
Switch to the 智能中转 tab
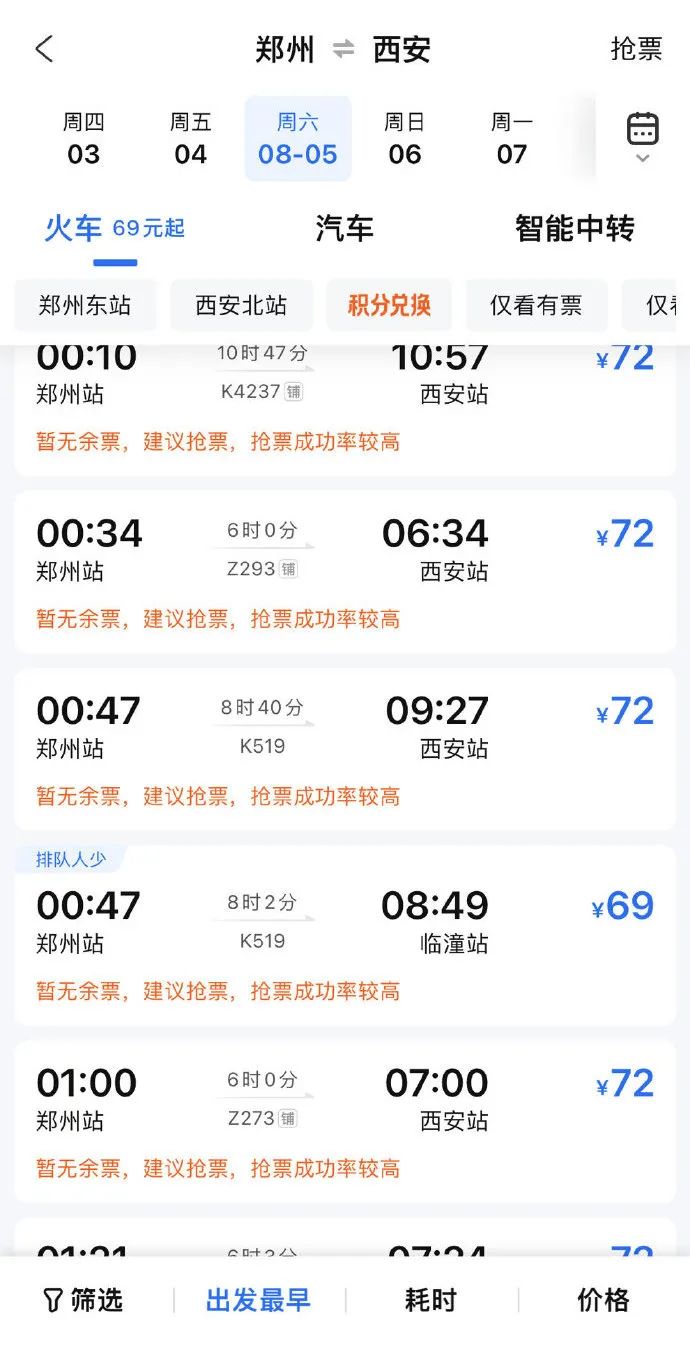click(574, 229)
